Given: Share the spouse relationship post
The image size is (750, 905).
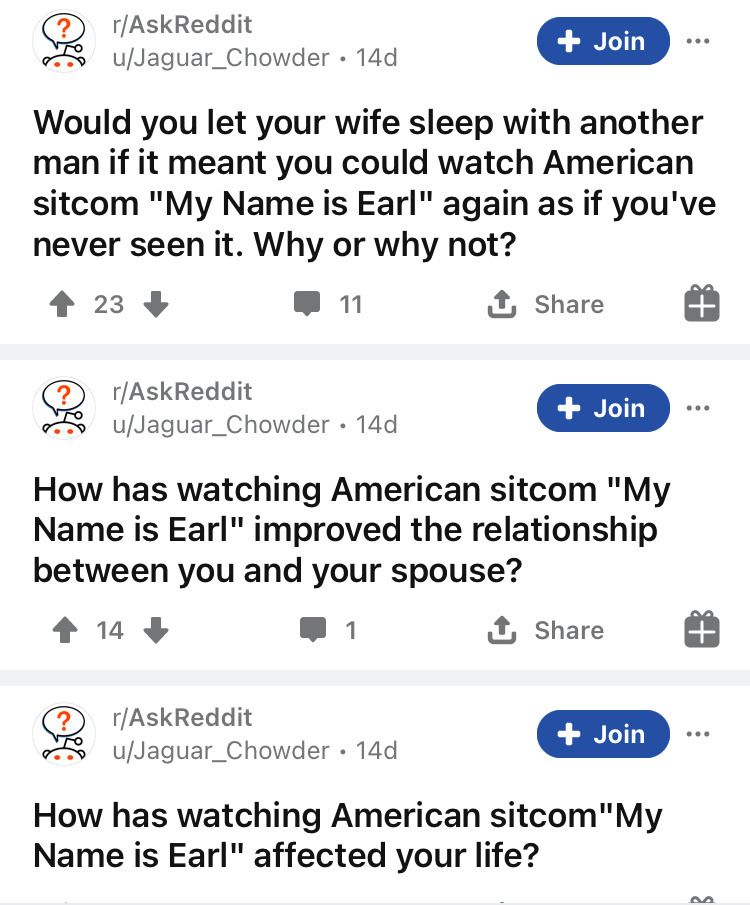Looking at the screenshot, I should [545, 630].
